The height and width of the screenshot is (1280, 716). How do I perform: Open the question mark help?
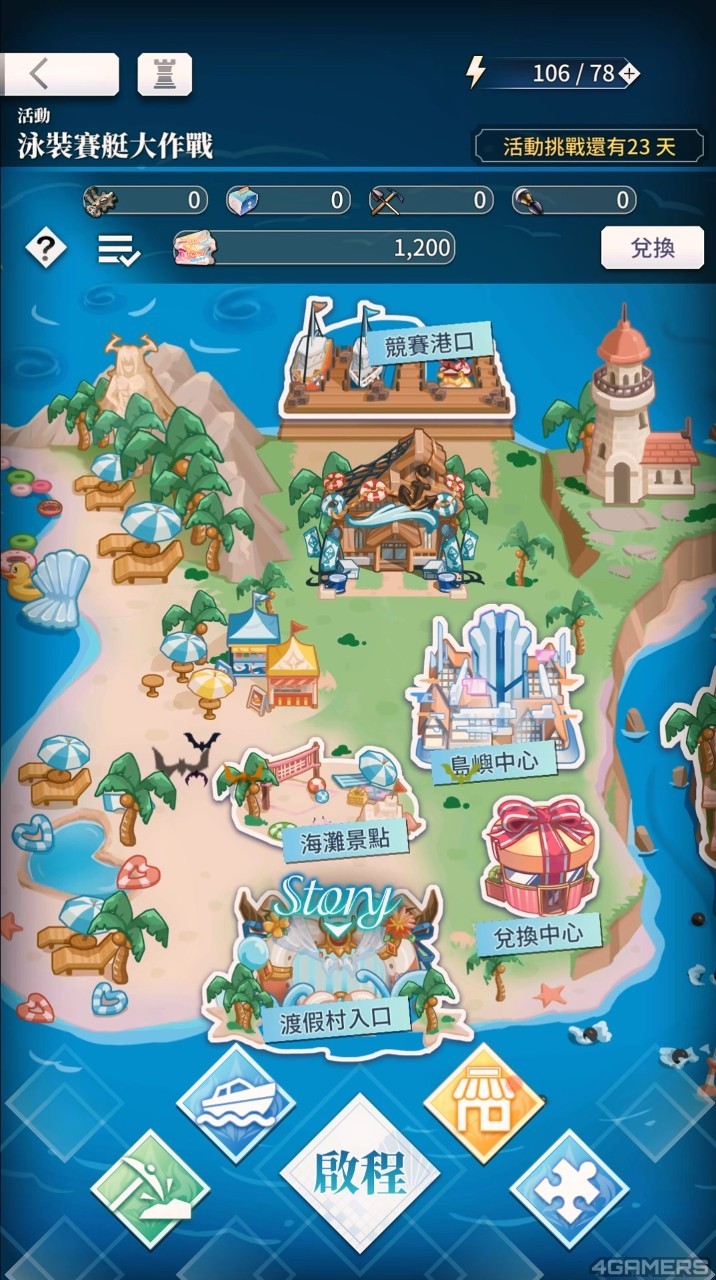[46, 248]
